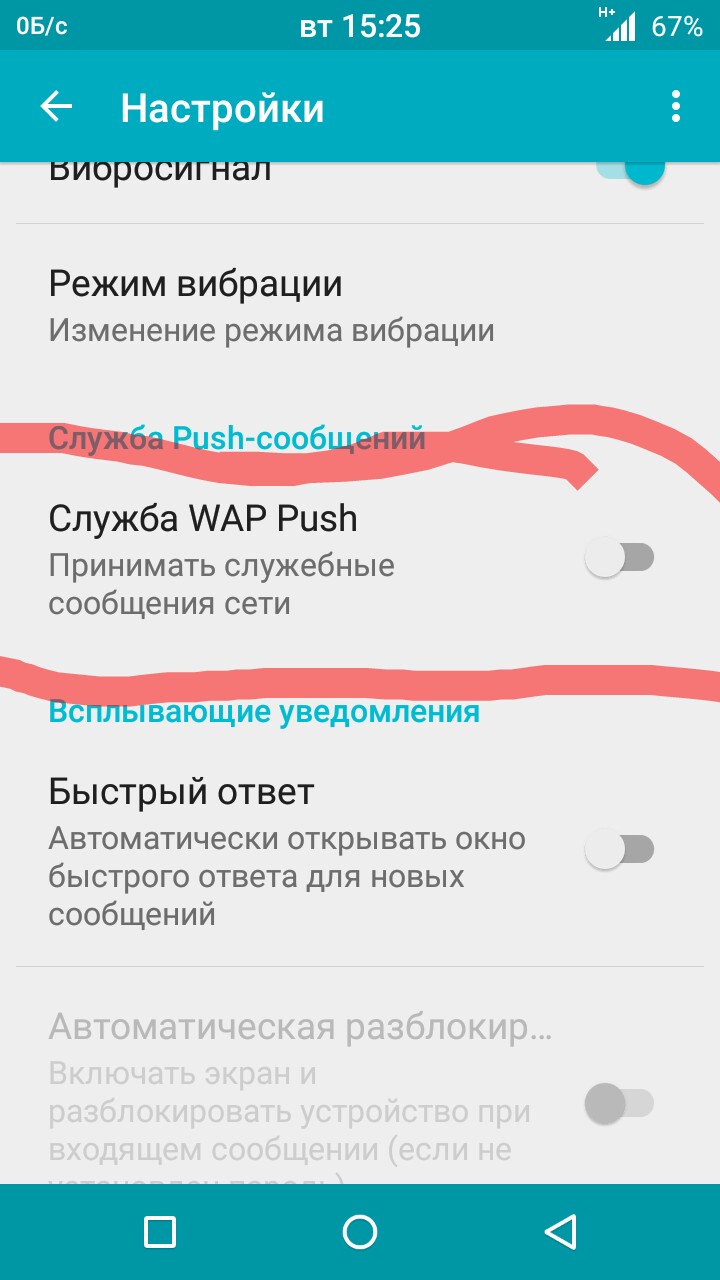720x1280 pixels.
Task: Open recent apps from the navigation bar
Action: pyautogui.click(x=160, y=1231)
